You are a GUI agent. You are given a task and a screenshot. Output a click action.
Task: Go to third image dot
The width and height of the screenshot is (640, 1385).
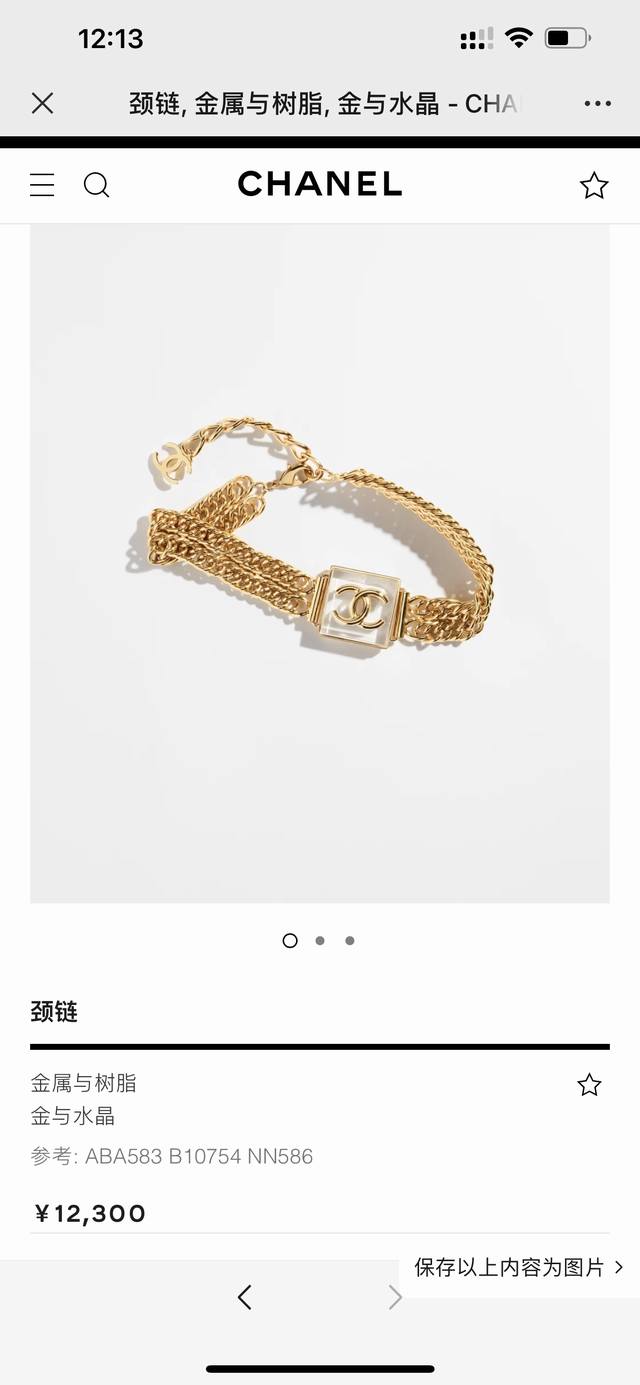[x=349, y=940]
